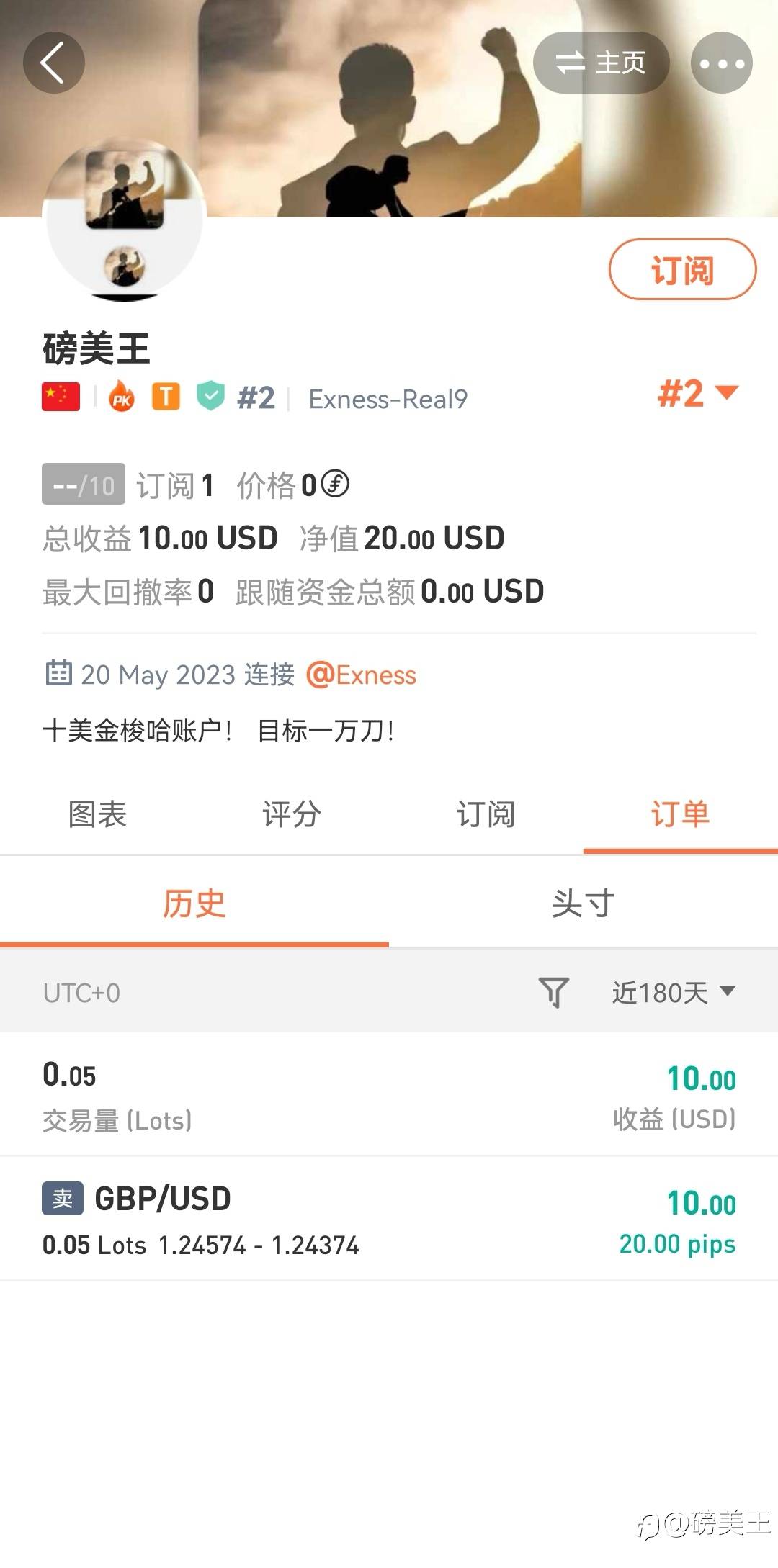Image resolution: width=778 pixels, height=1568 pixels.
Task: Switch to the 图表 tab
Action: tap(97, 814)
